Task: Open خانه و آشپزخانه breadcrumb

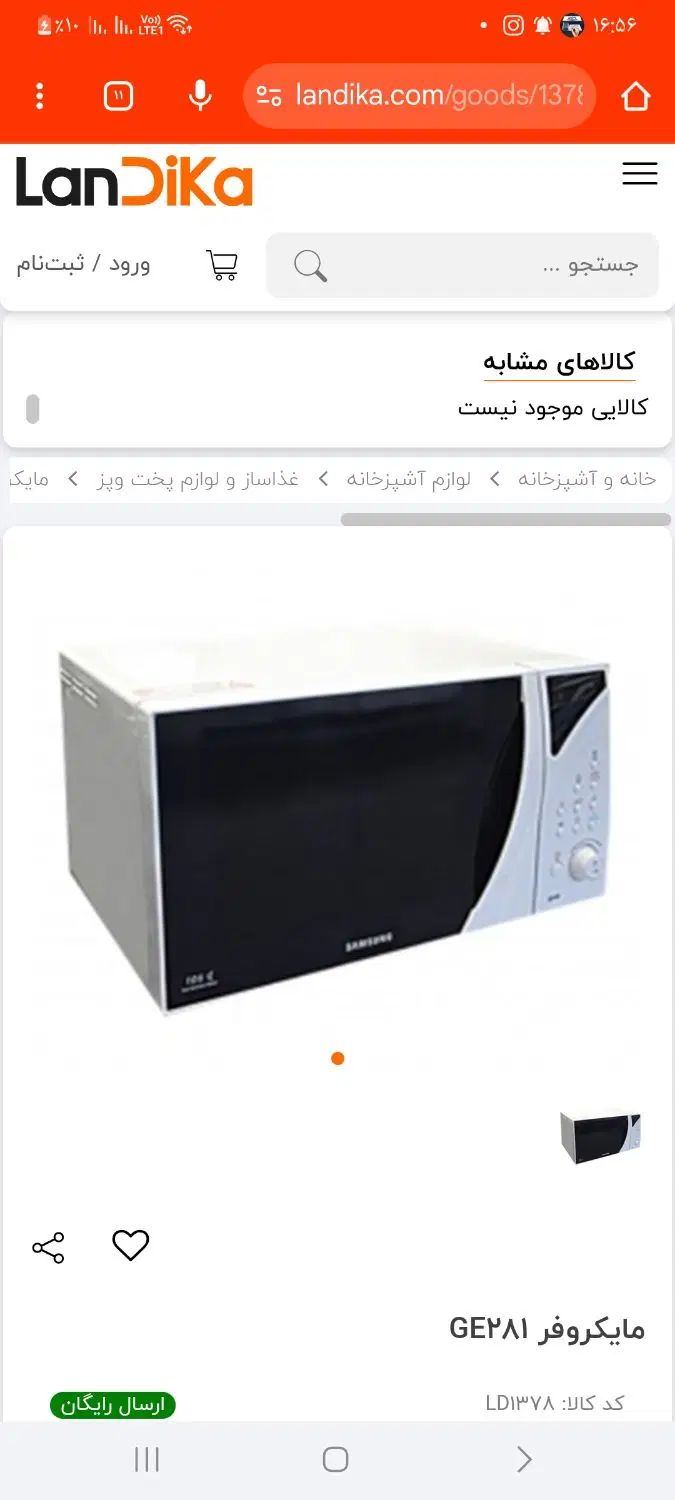Action: click(587, 479)
